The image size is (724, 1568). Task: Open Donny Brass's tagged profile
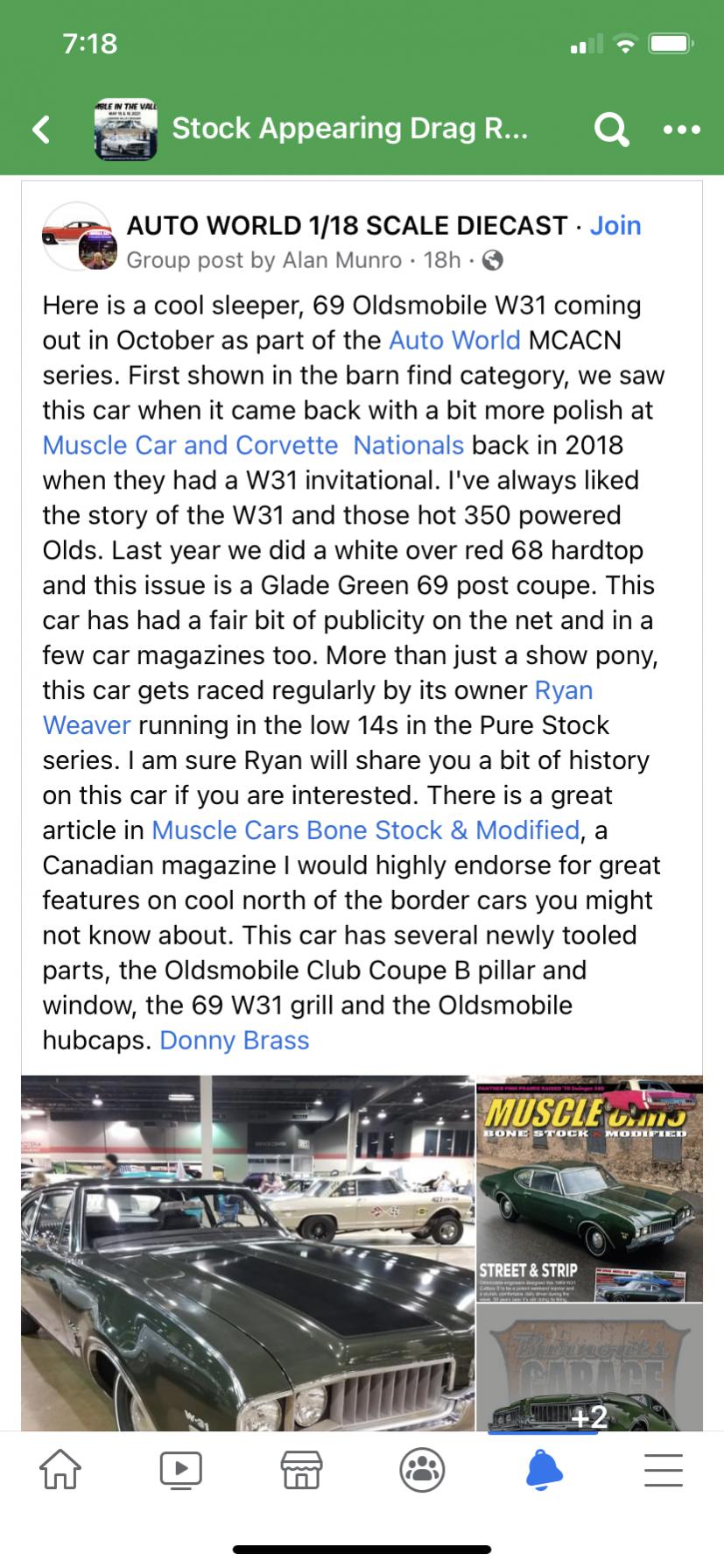coord(234,1041)
